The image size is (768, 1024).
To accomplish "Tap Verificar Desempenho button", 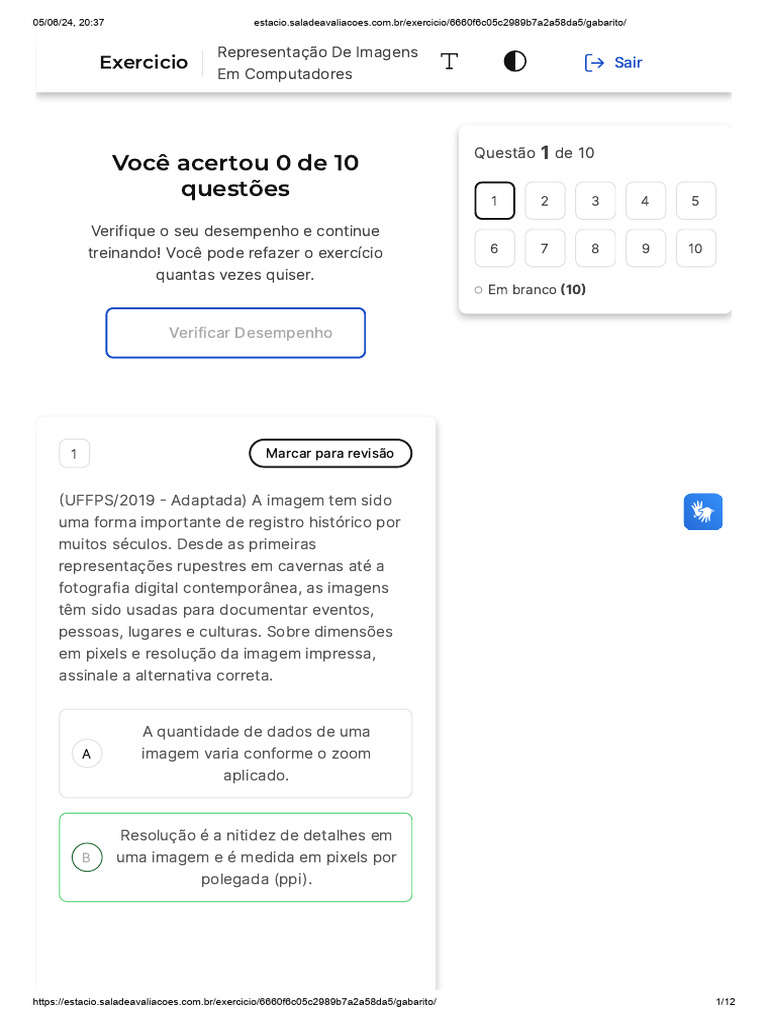I will 236,333.
